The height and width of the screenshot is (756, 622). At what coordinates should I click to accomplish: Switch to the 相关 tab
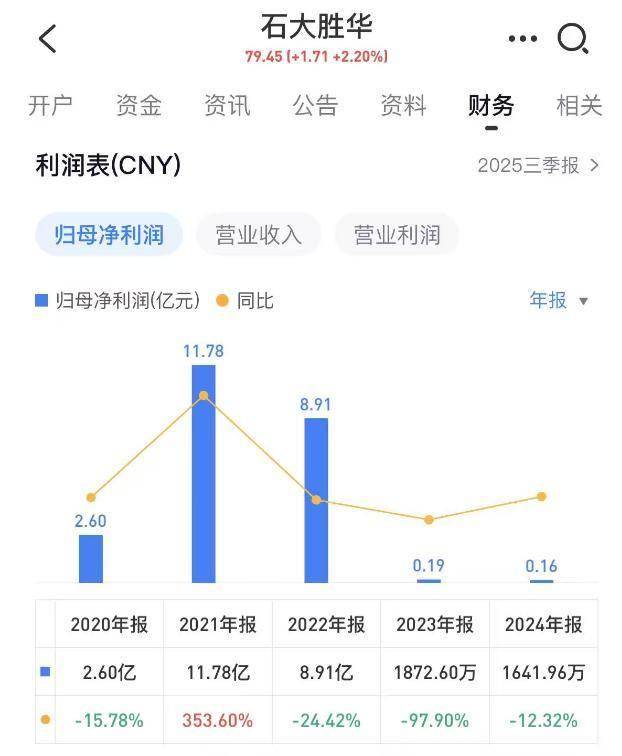[579, 106]
